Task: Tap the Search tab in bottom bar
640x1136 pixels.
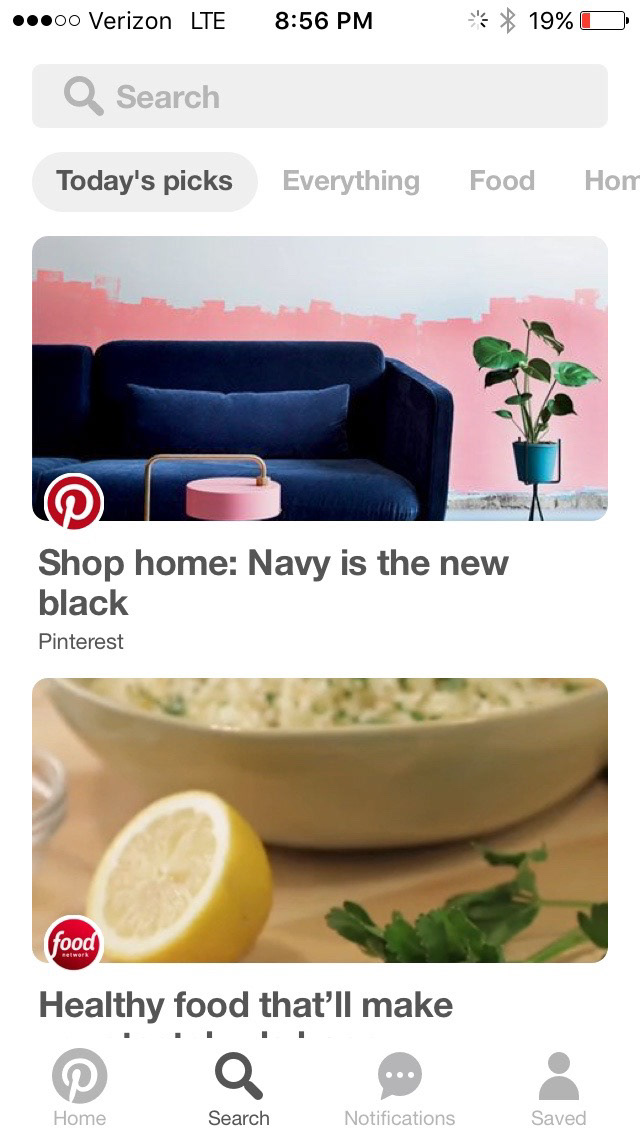Action: 239,1087
